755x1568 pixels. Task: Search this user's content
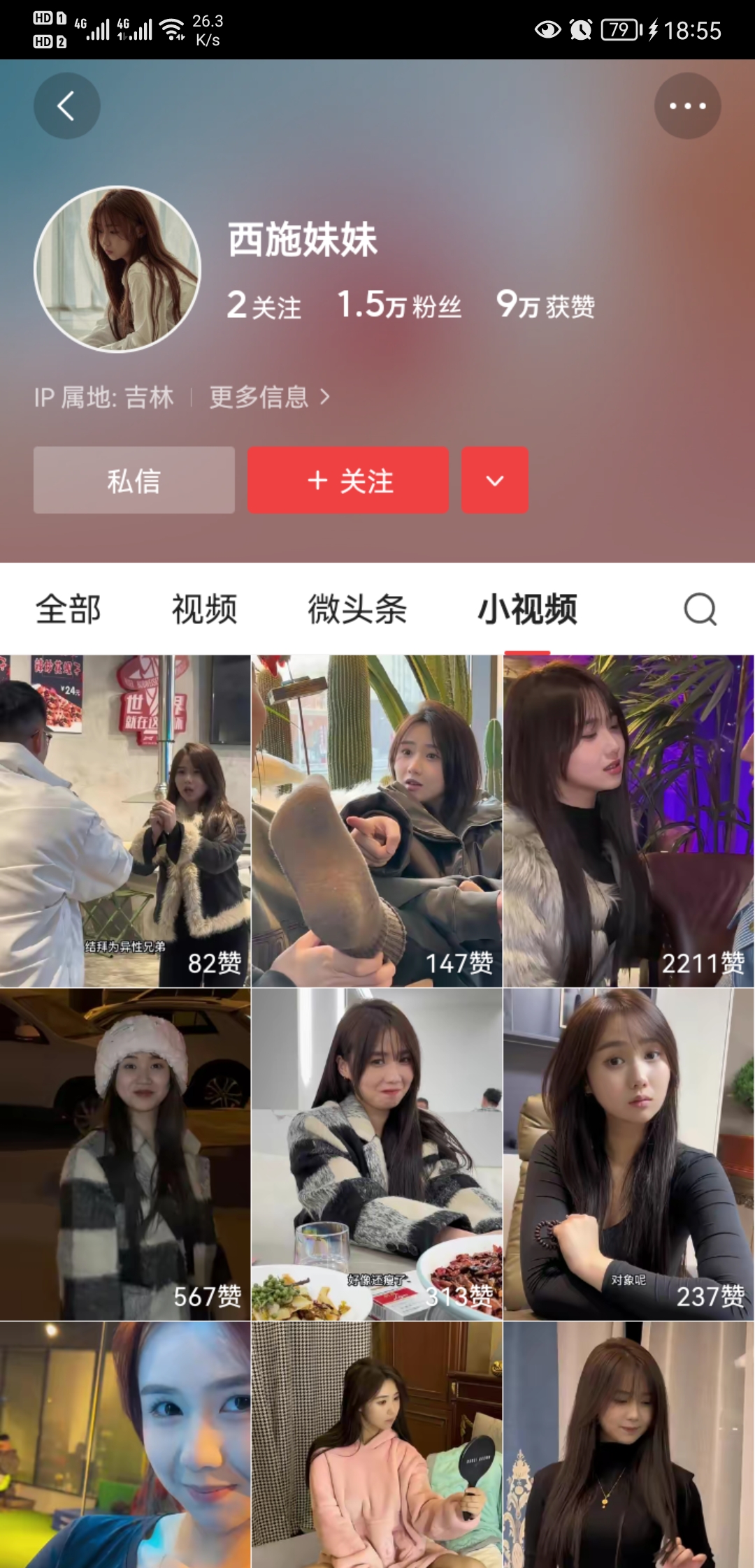(x=700, y=609)
